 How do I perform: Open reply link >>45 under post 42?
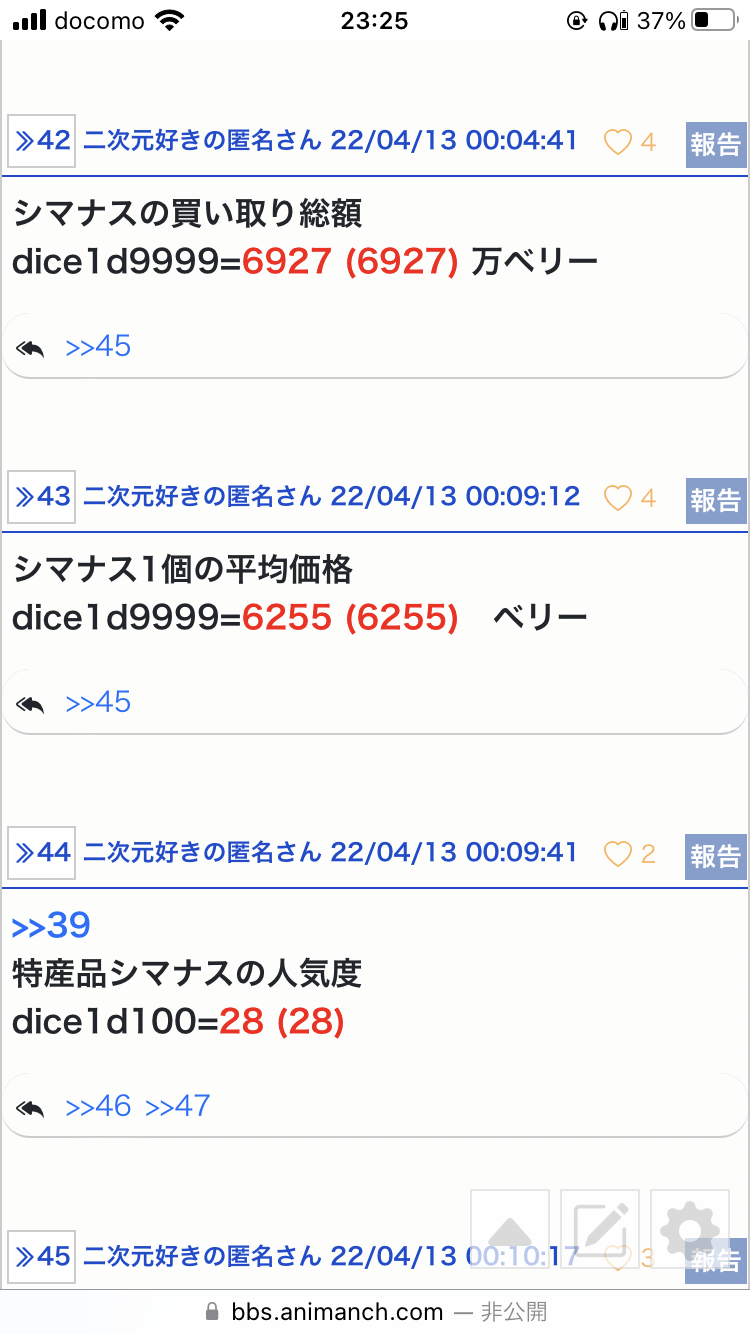(x=98, y=347)
